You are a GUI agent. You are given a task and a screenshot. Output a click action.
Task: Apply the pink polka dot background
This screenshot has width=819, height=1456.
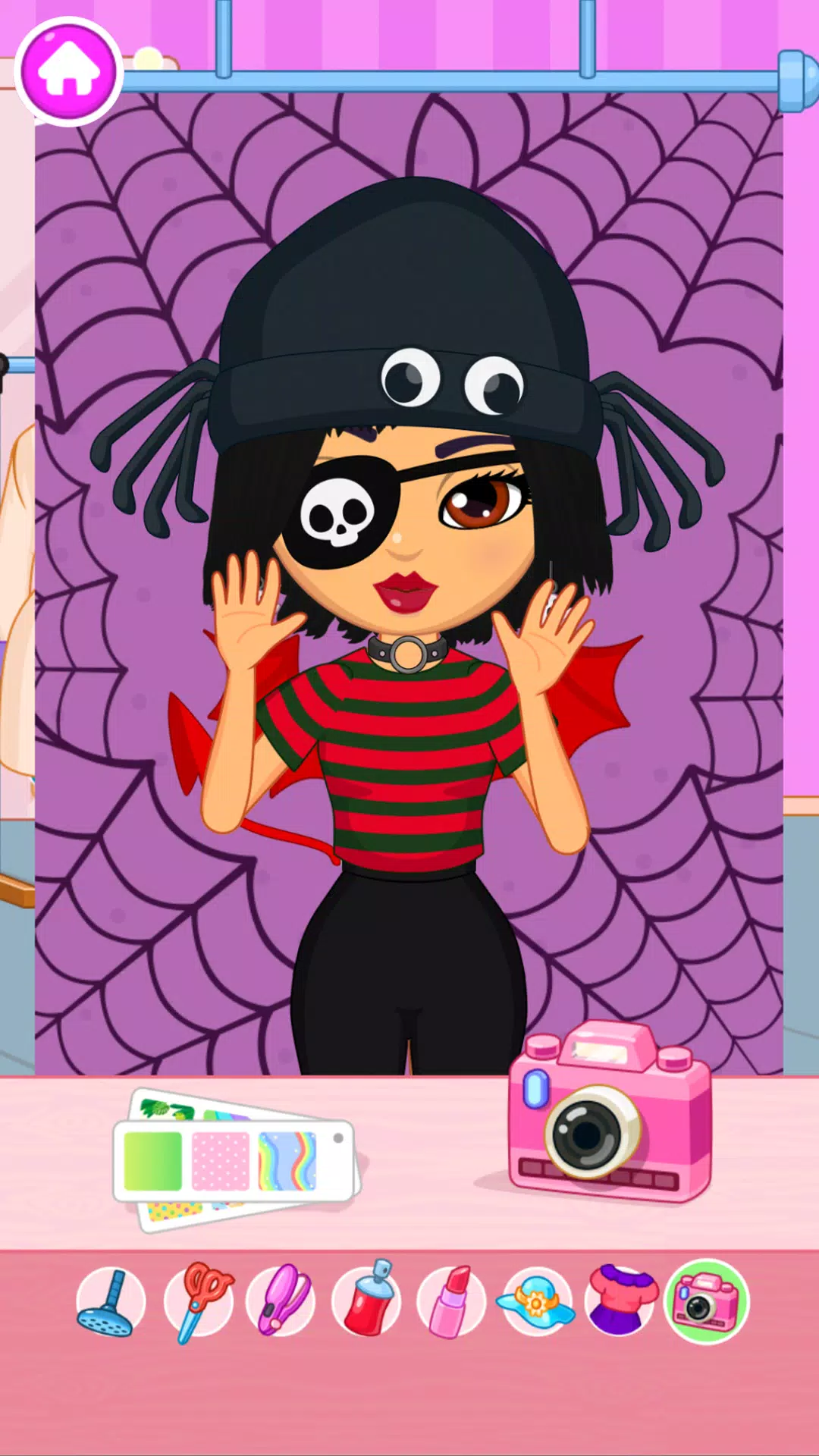(221, 1161)
